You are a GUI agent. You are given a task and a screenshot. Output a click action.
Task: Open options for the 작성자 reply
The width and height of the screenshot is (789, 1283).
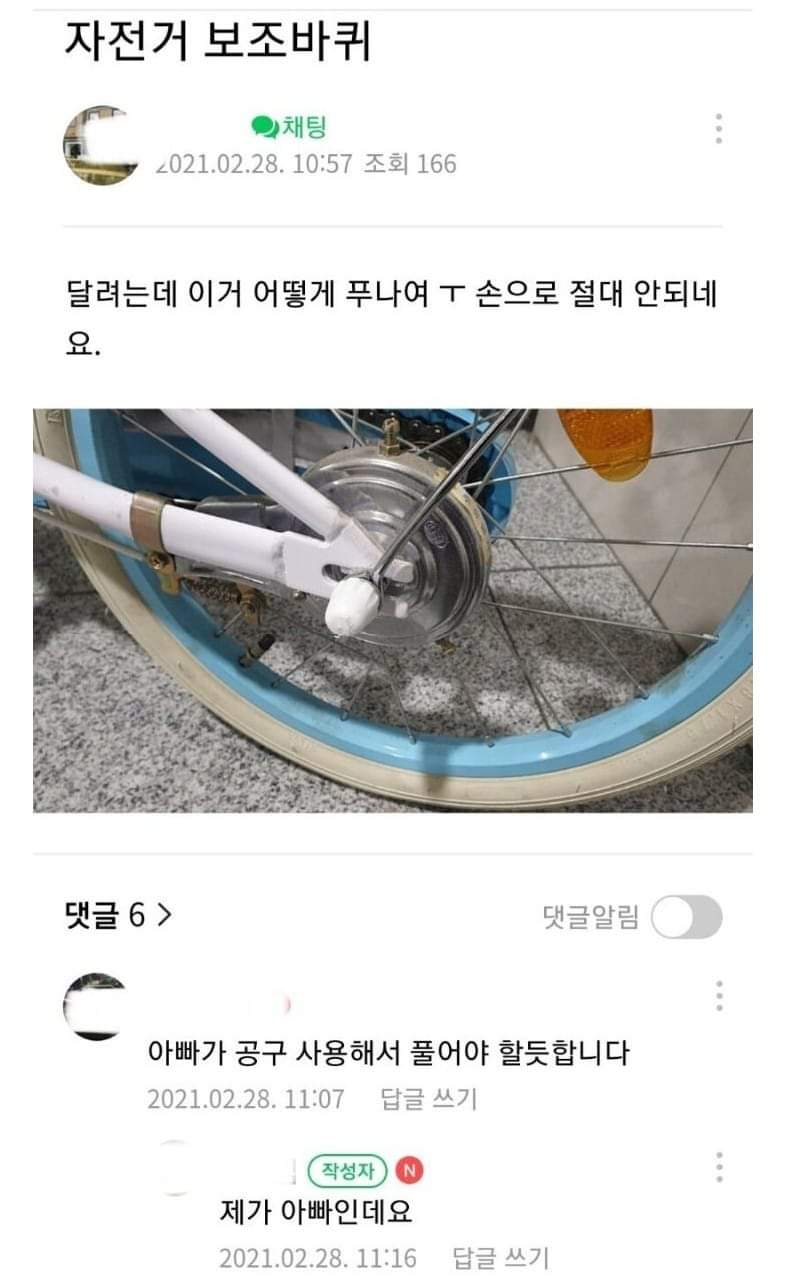(719, 1167)
